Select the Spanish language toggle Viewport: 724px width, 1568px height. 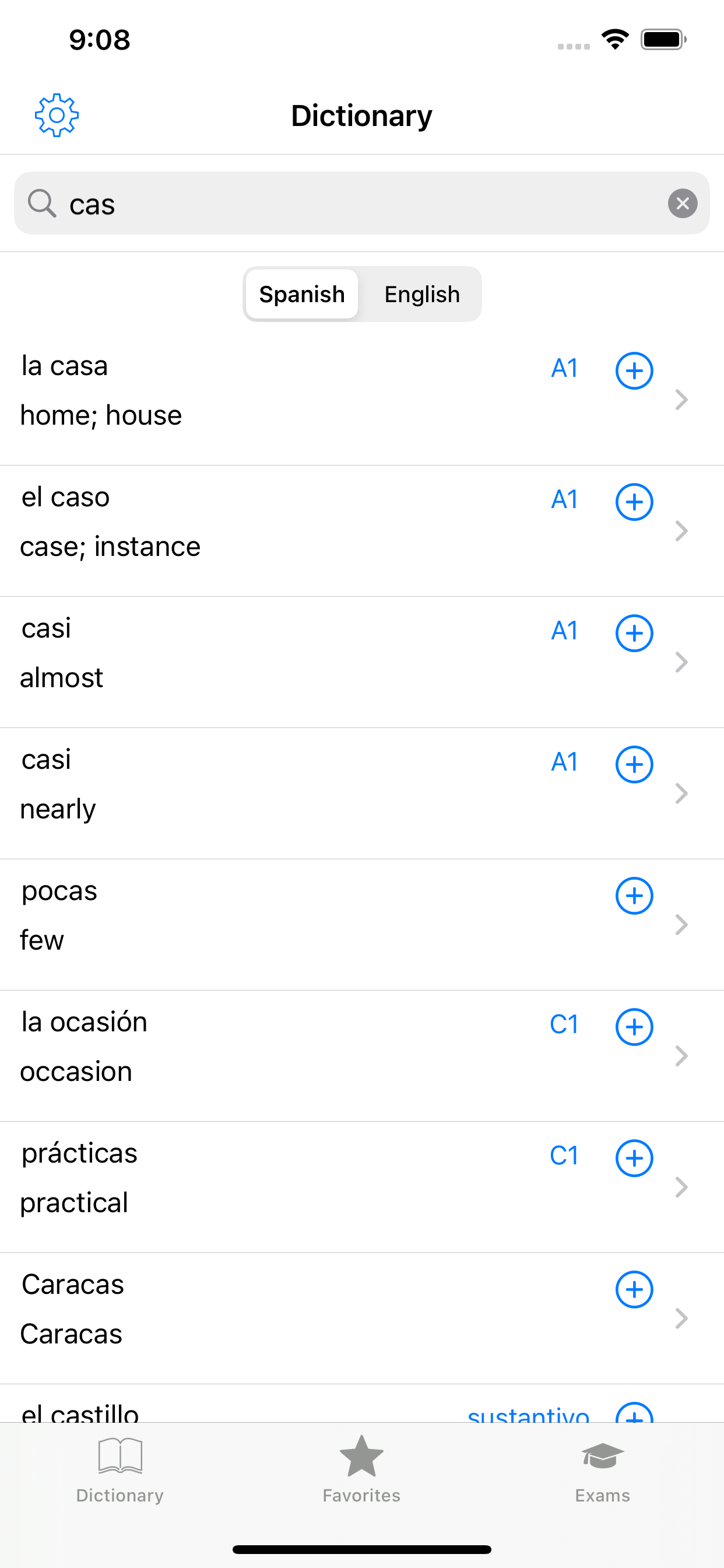tap(301, 294)
